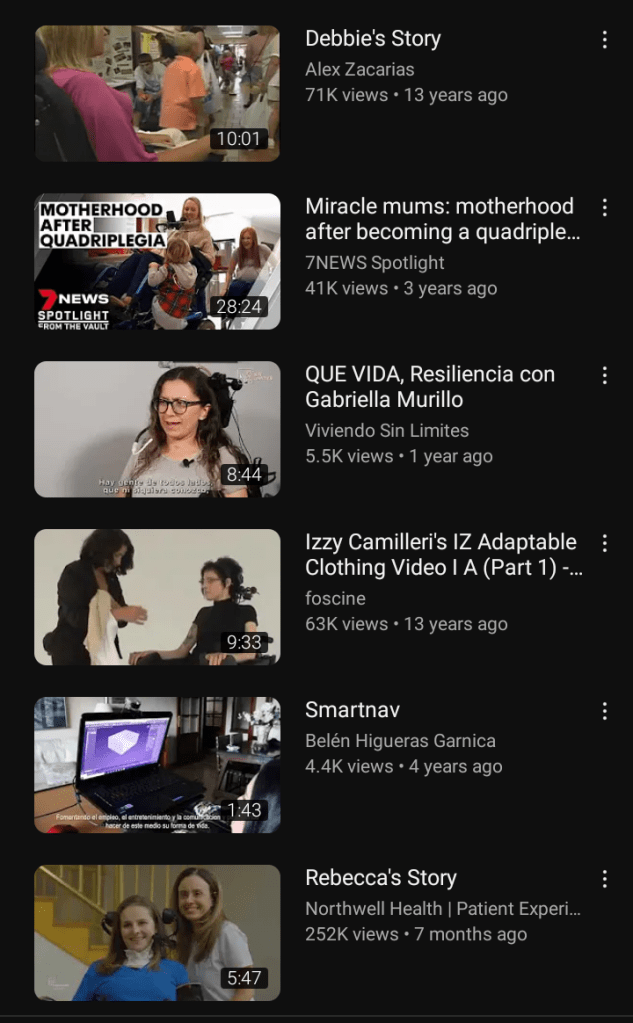Open more options for Smartnav

tap(604, 711)
